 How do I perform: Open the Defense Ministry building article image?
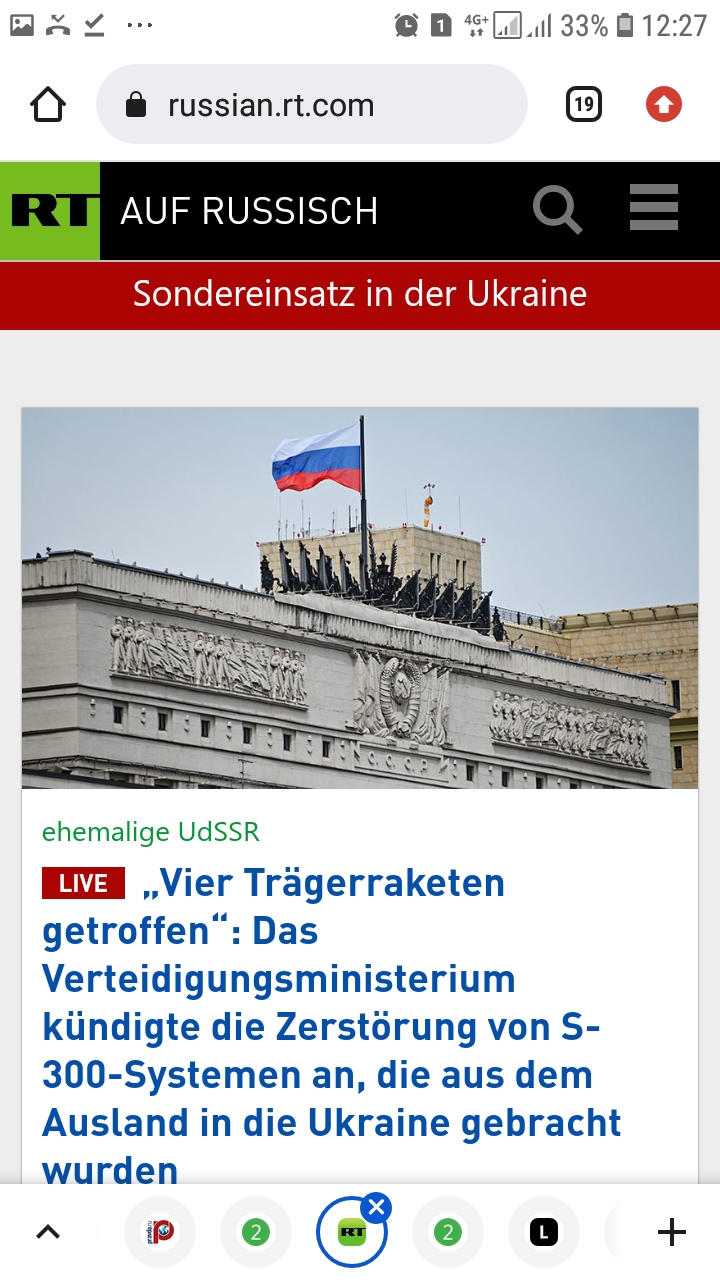click(360, 597)
